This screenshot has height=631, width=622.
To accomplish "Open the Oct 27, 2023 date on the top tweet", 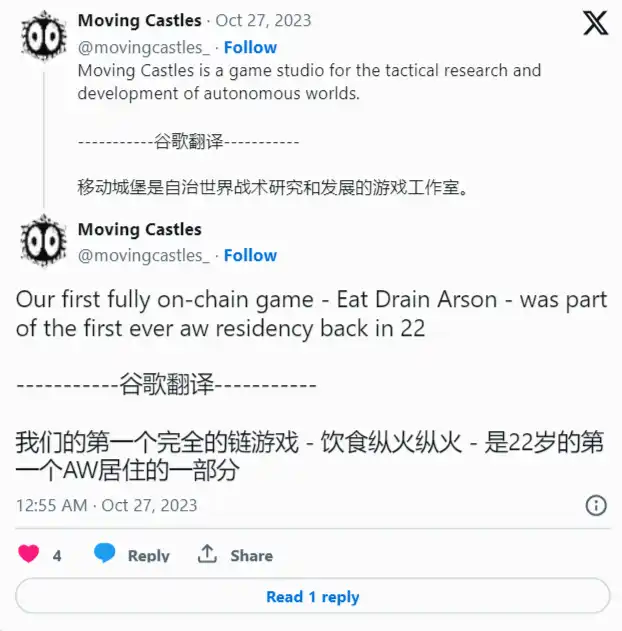I will (264, 20).
